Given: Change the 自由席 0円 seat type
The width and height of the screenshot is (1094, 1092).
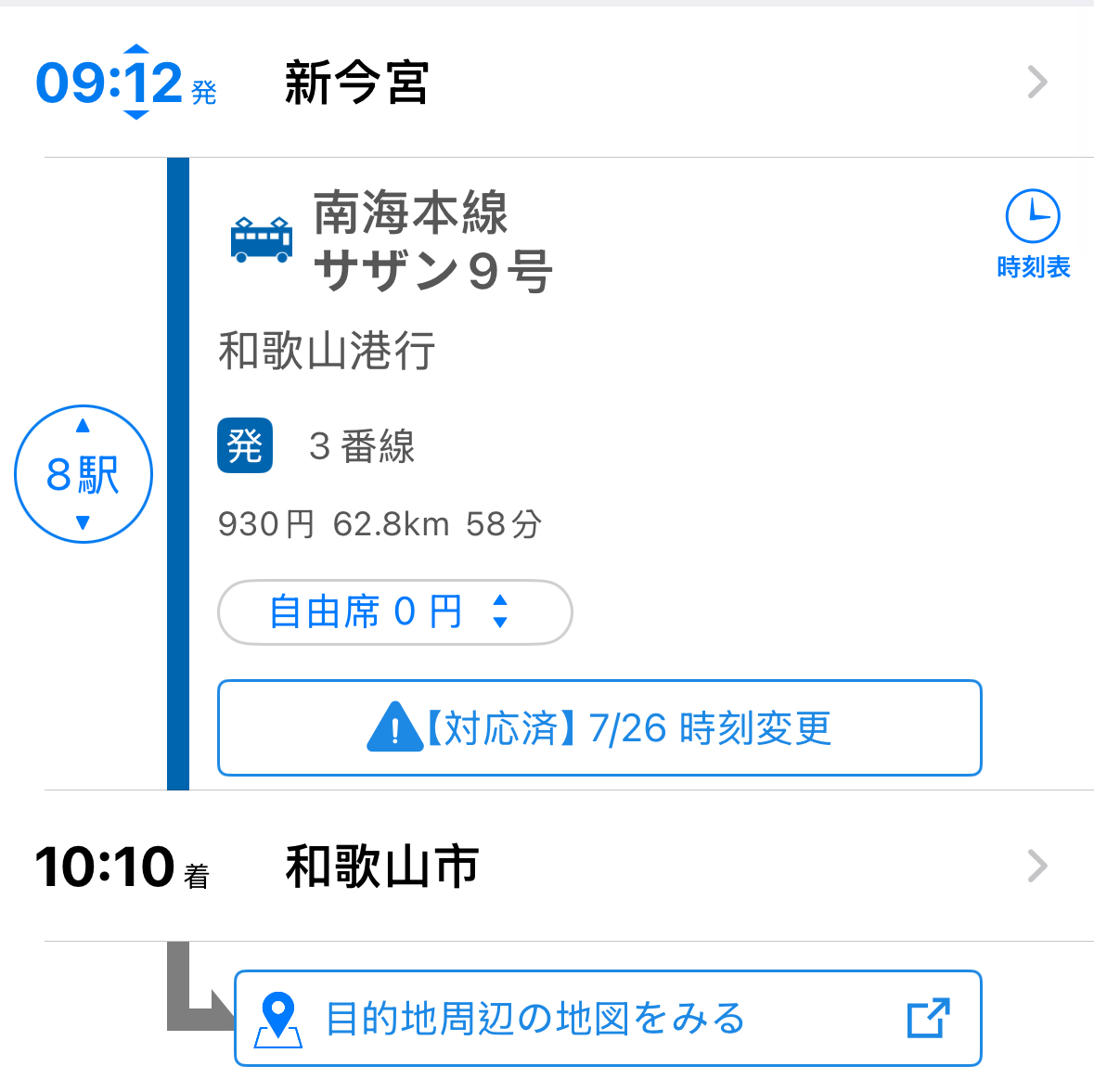Looking at the screenshot, I should pyautogui.click(x=394, y=612).
